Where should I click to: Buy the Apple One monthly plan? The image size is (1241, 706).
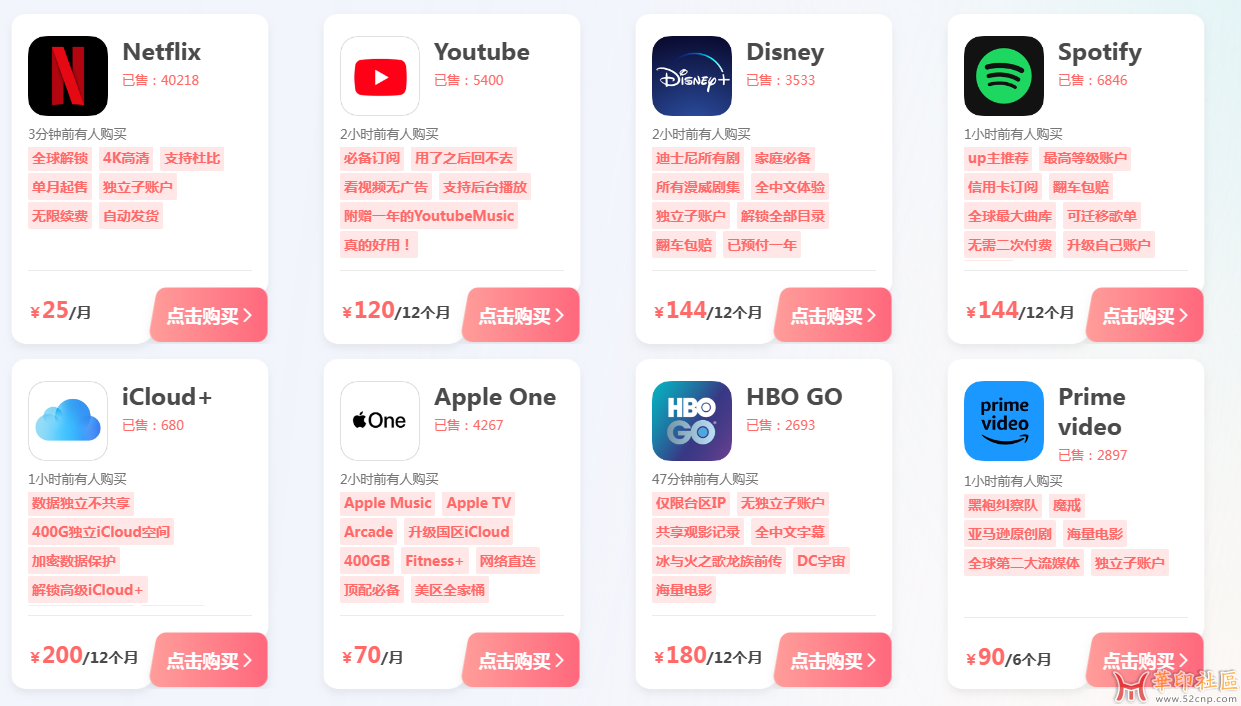[x=521, y=661]
